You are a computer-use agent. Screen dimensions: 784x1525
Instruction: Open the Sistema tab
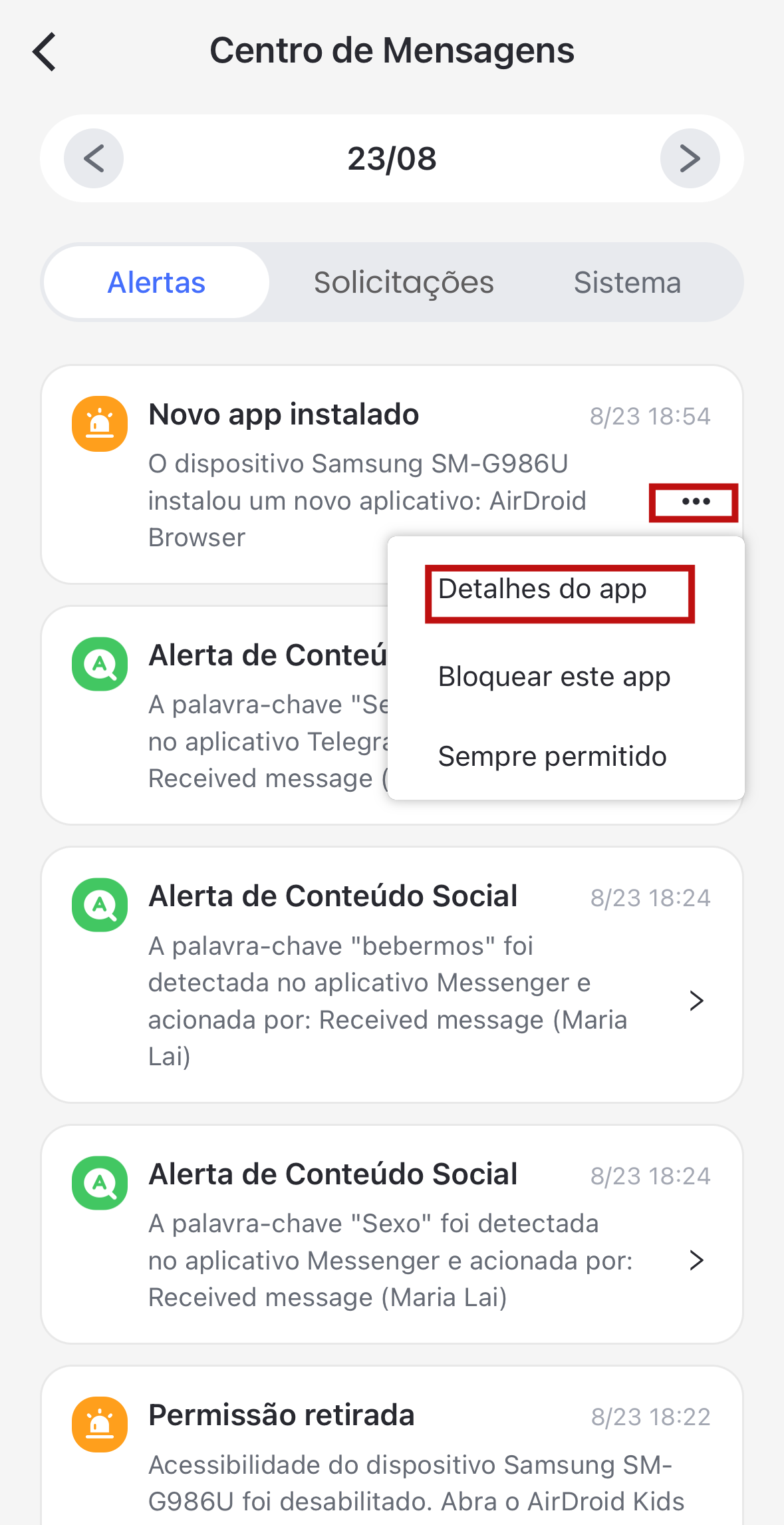pyautogui.click(x=626, y=282)
